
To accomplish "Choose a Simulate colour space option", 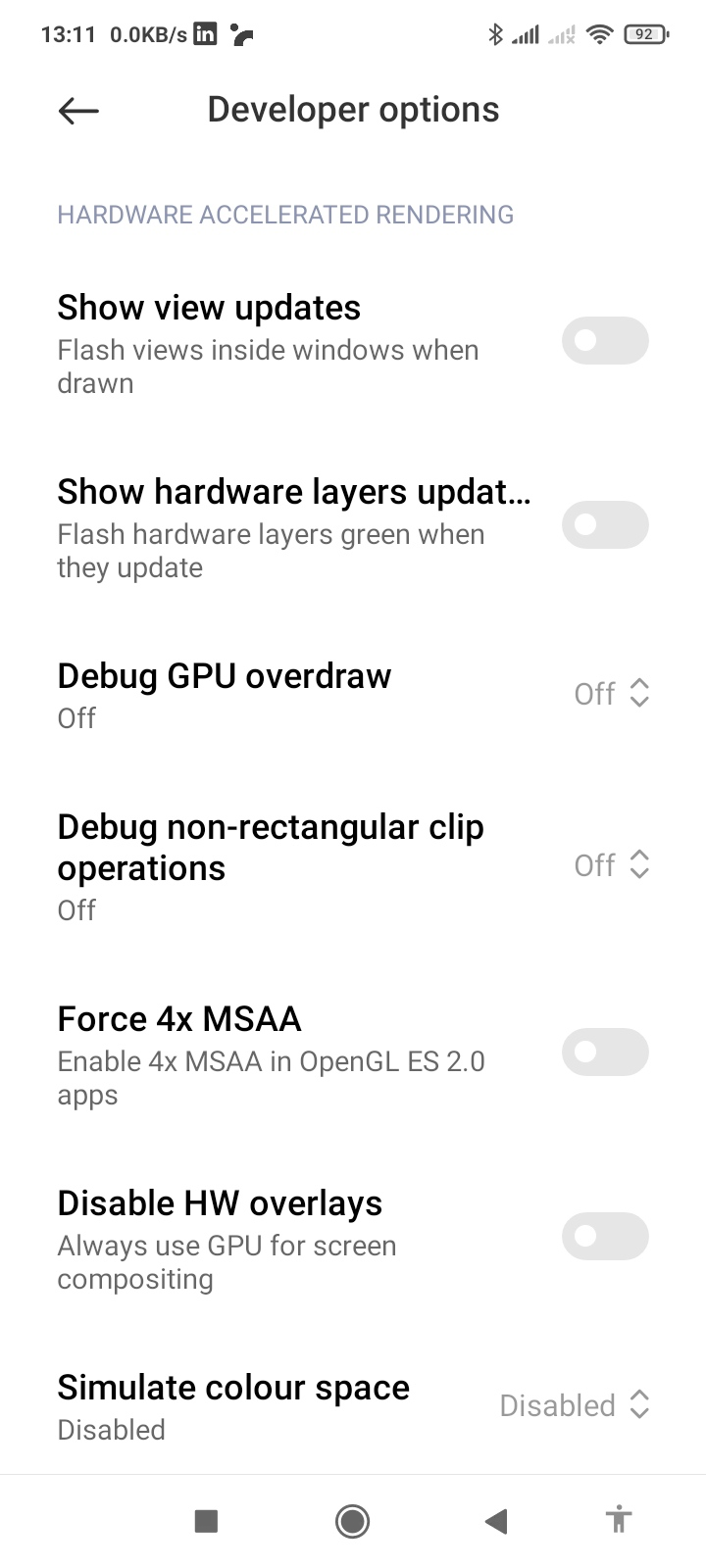I will coord(574,1405).
